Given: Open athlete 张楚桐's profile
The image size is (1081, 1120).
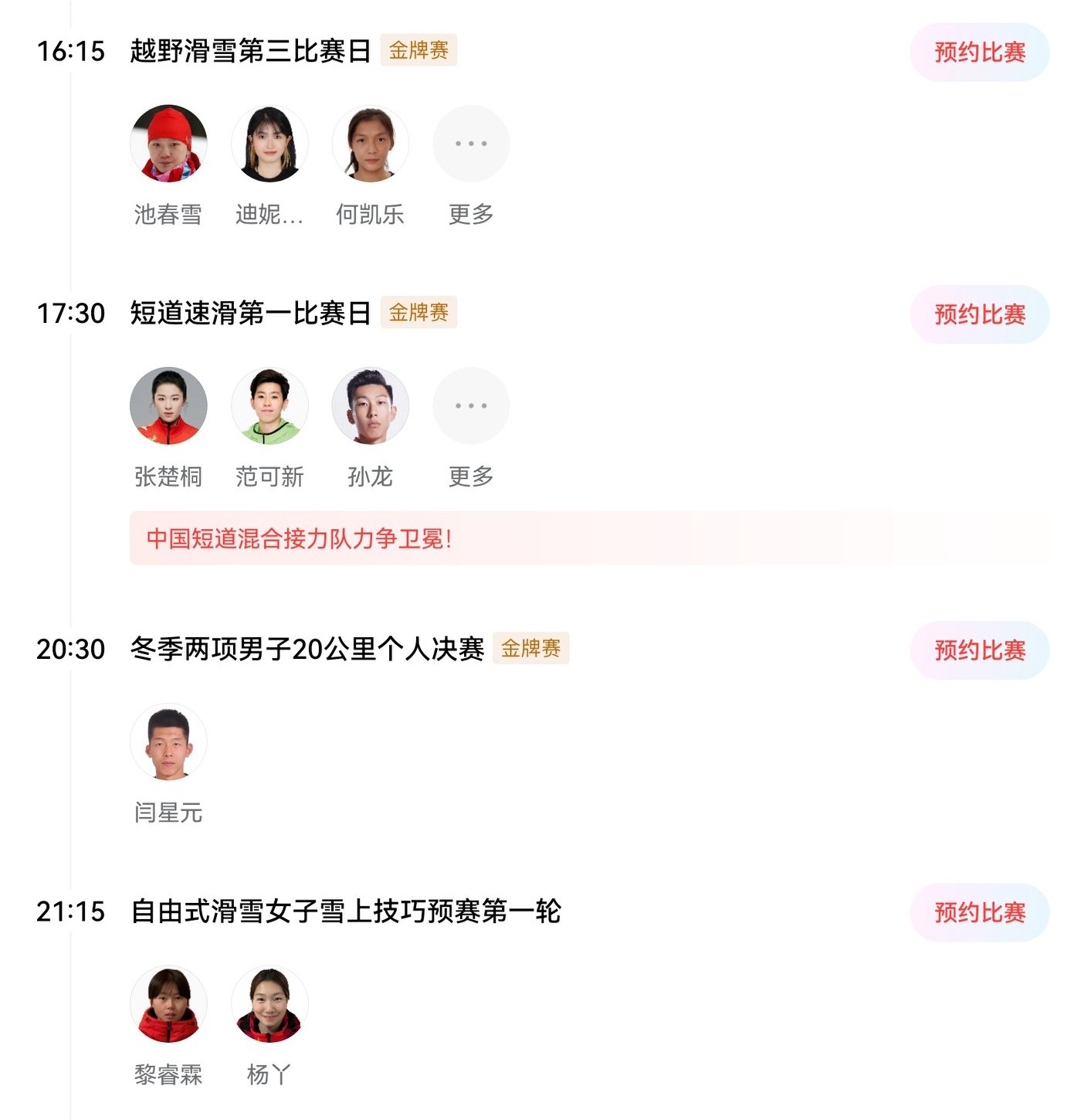Looking at the screenshot, I should pyautogui.click(x=168, y=406).
